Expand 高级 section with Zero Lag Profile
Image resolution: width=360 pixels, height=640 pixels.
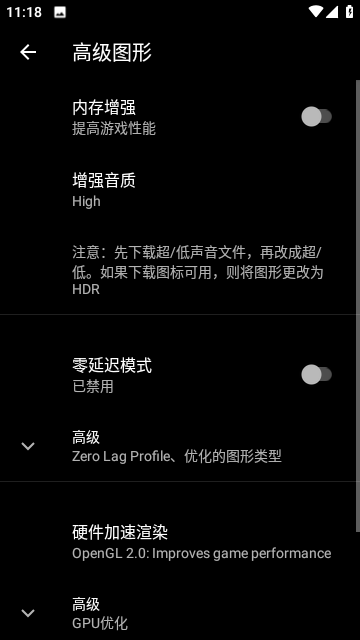[x=178, y=446]
